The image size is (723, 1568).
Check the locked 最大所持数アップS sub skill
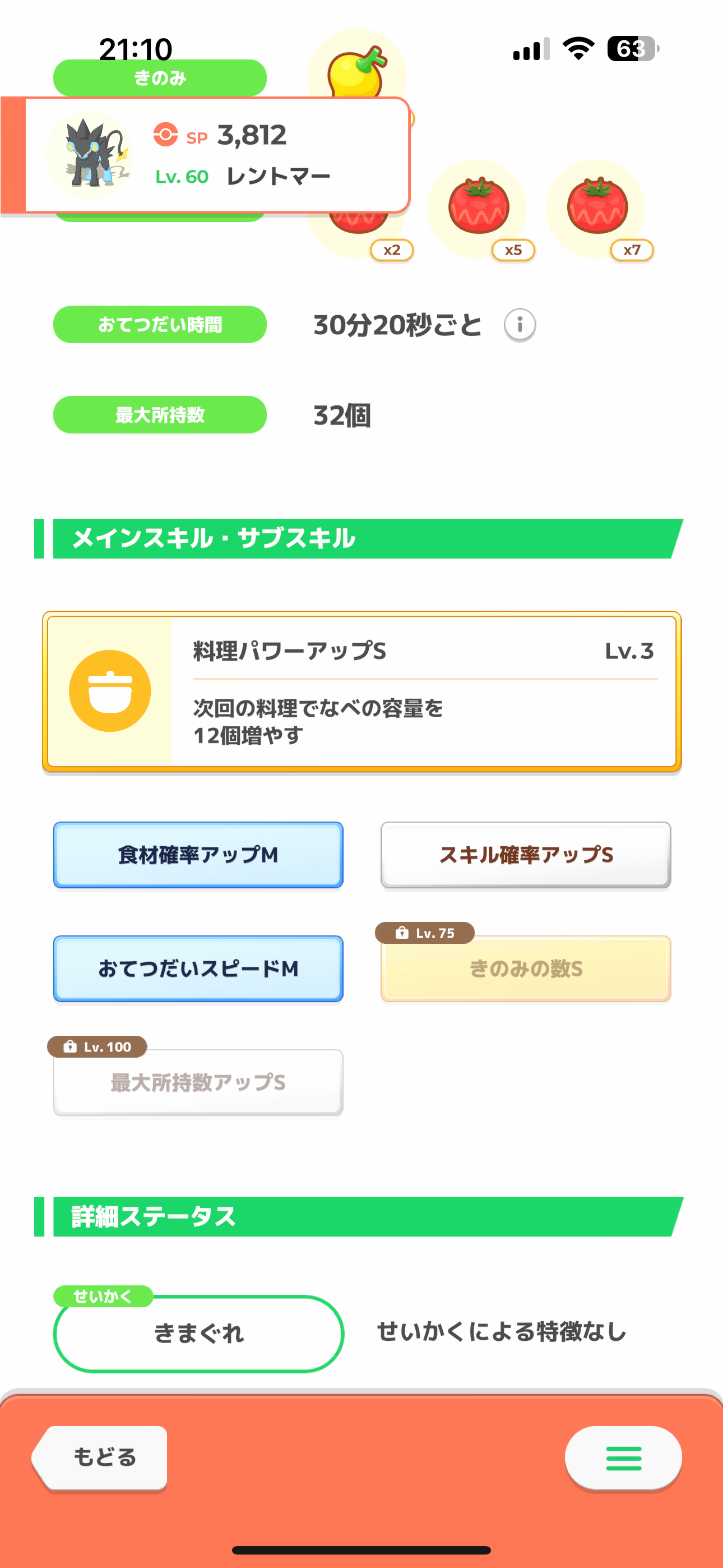[198, 1082]
